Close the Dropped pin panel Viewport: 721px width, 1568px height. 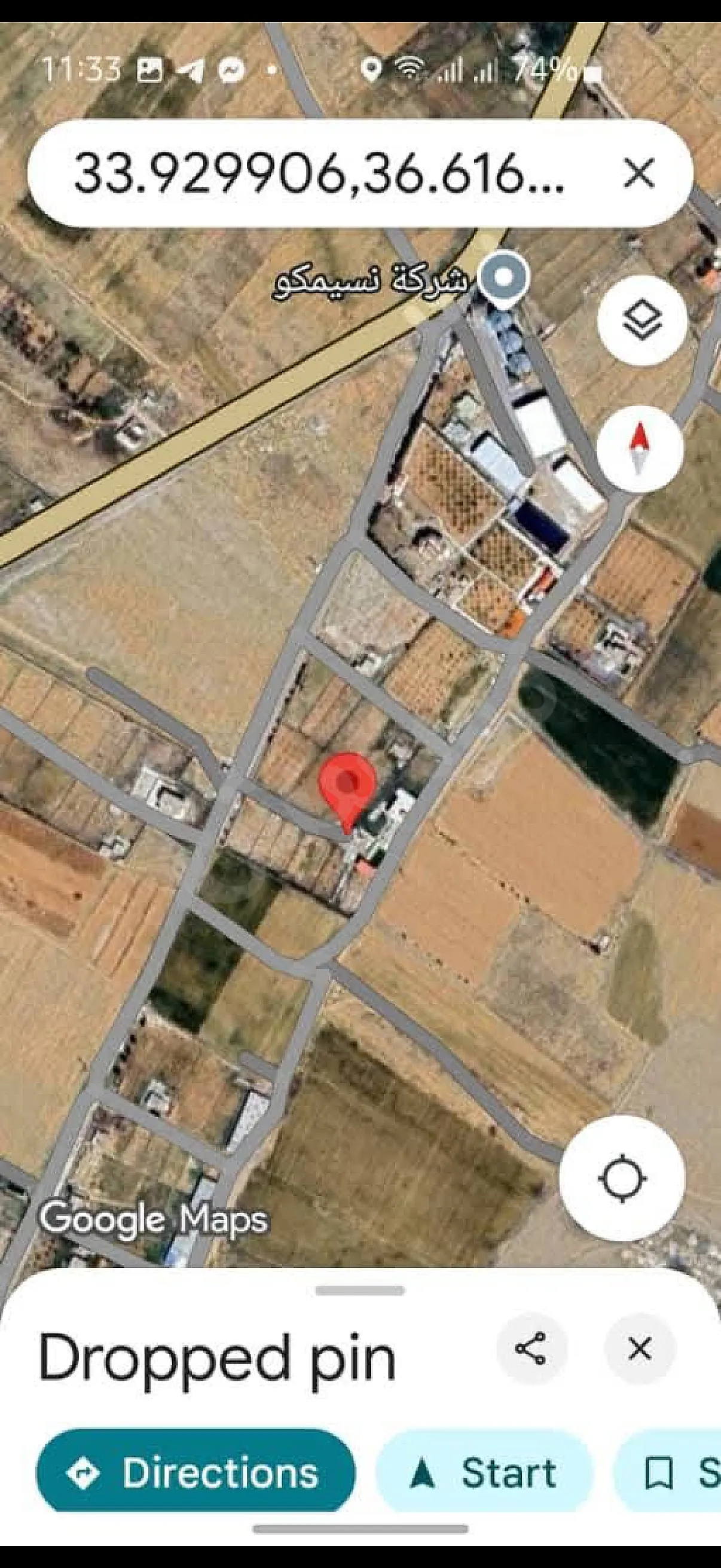pos(640,1348)
